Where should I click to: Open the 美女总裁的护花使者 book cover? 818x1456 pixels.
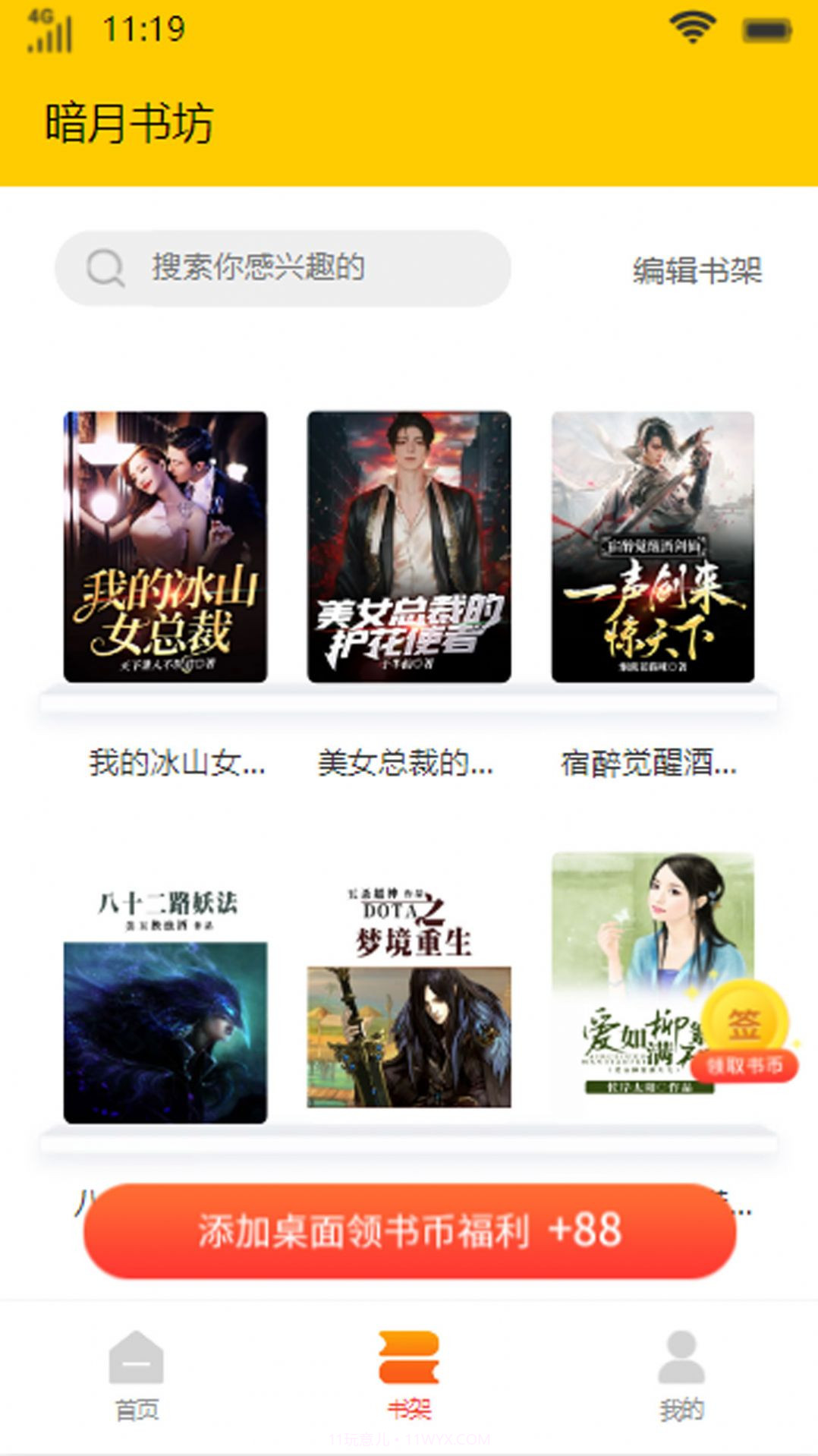[408, 547]
